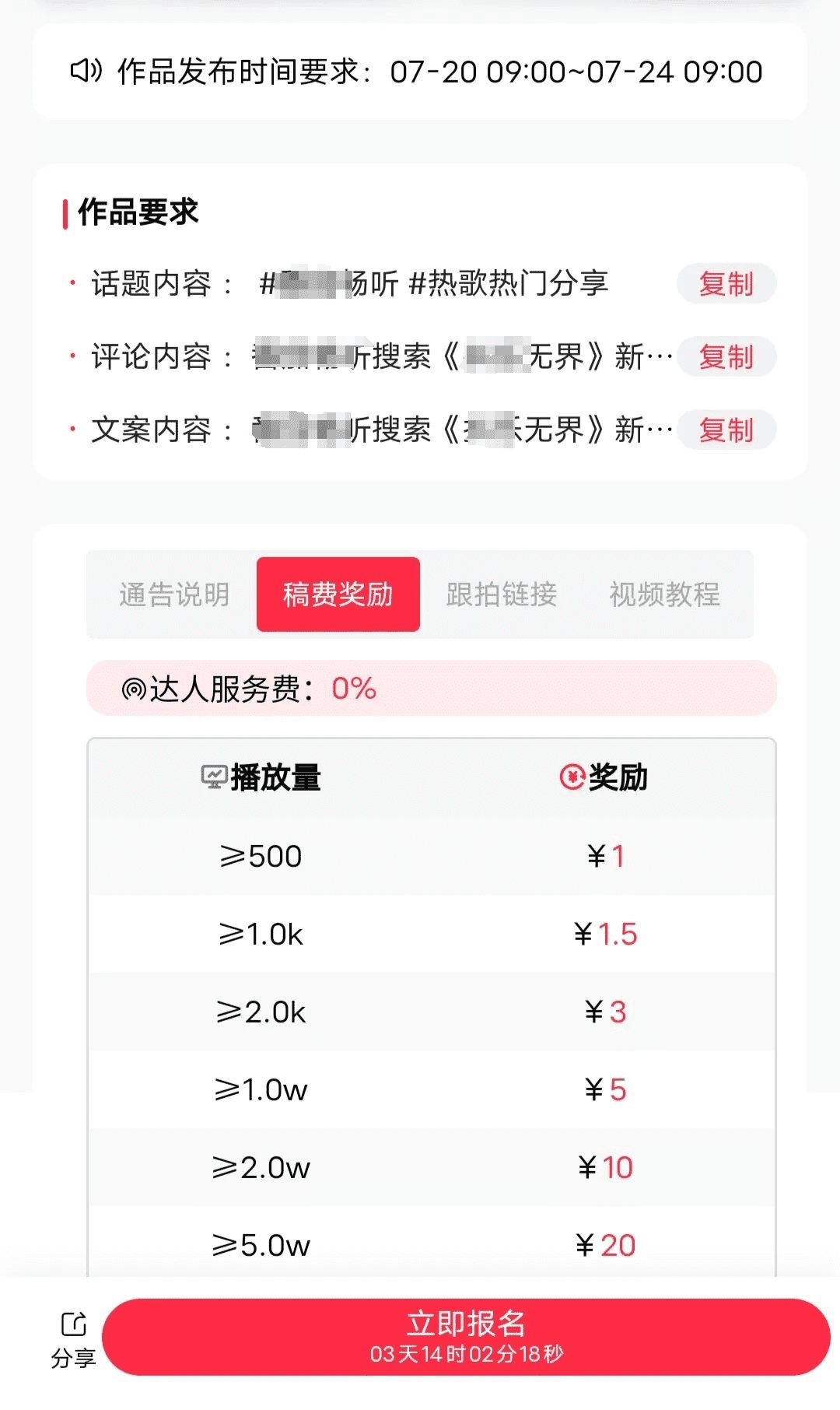Open the 跟拍链接 tab
Image resolution: width=840 pixels, height=1410 pixels.
click(502, 595)
